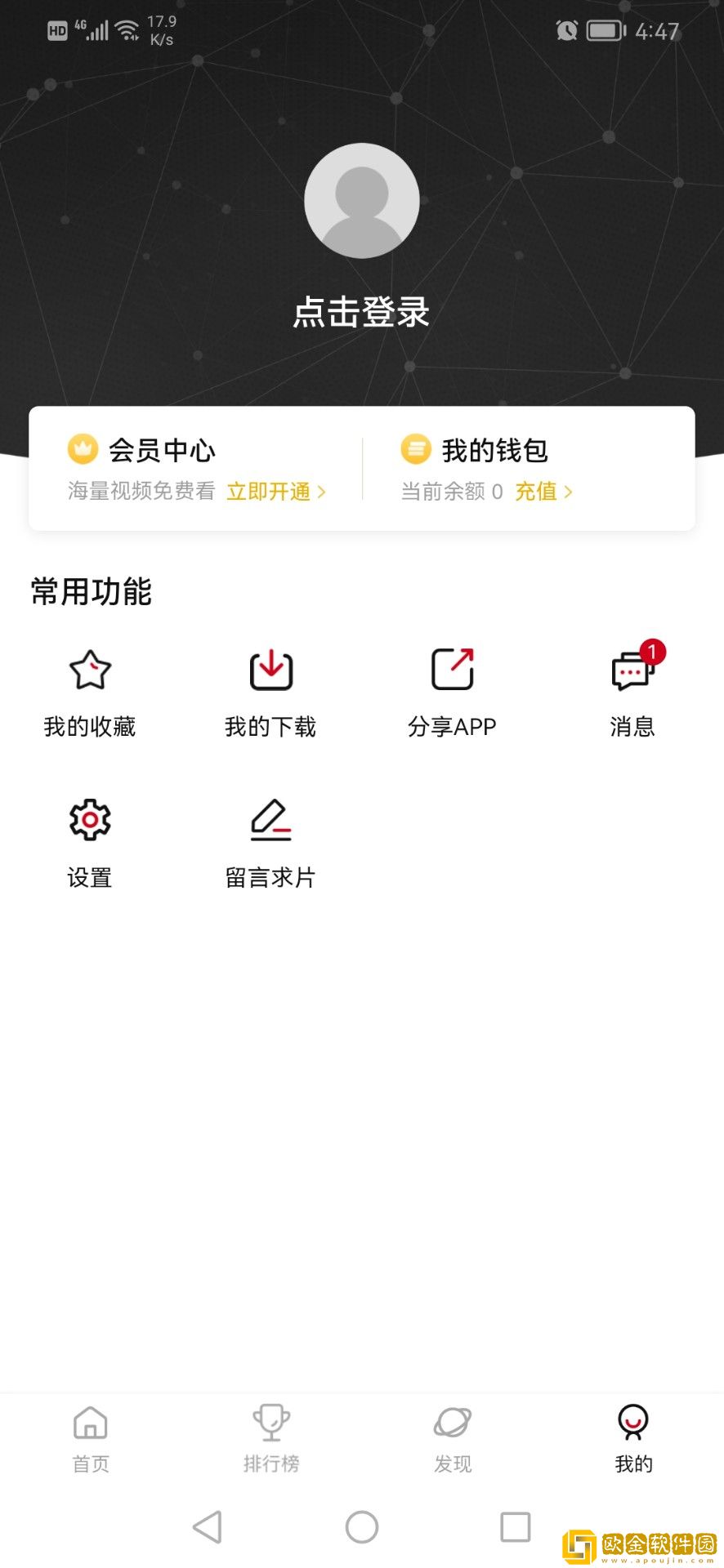This screenshot has width=724, height=1568.
Task: Open 充值 via its arrow link
Action: (543, 492)
